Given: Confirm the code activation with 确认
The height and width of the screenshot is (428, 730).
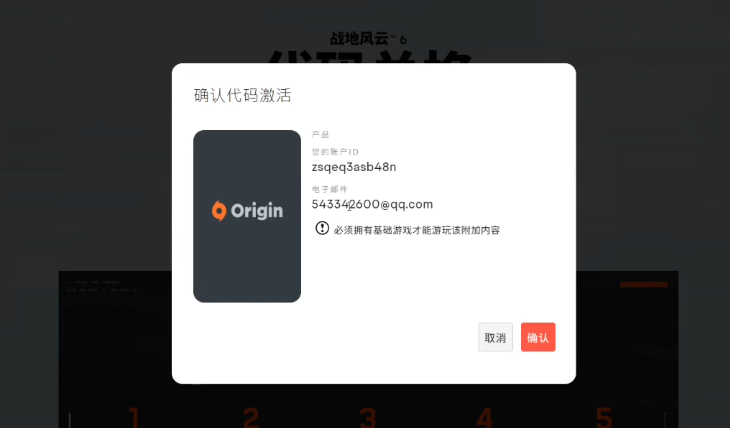Looking at the screenshot, I should click(x=538, y=338).
